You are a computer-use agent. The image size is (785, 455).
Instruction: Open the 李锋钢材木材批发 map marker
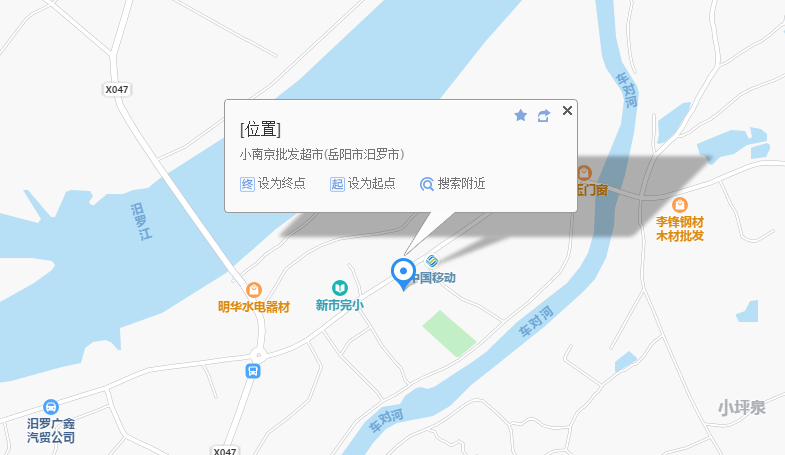tap(680, 205)
